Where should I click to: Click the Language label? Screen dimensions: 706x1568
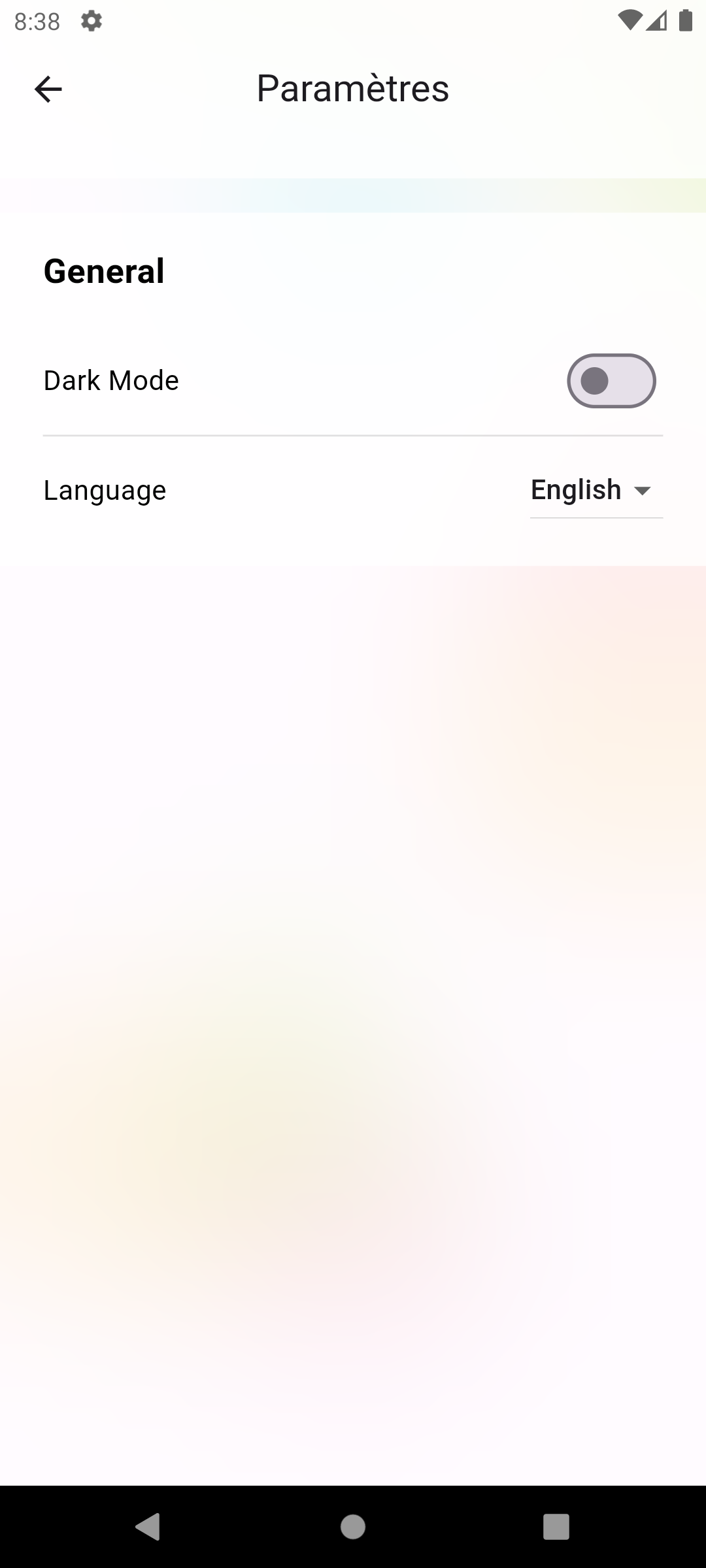tap(104, 490)
